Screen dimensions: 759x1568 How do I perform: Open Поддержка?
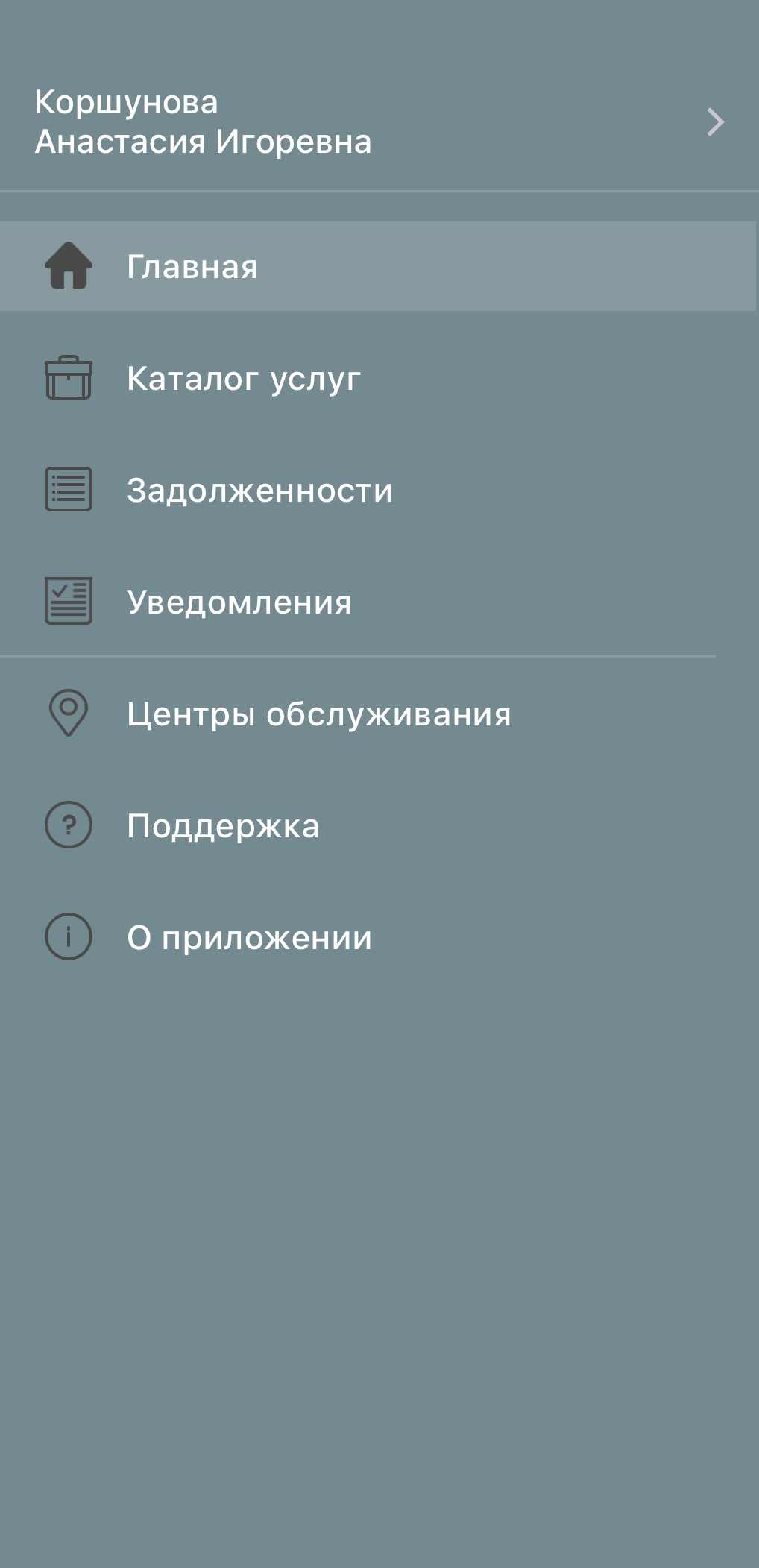(223, 826)
